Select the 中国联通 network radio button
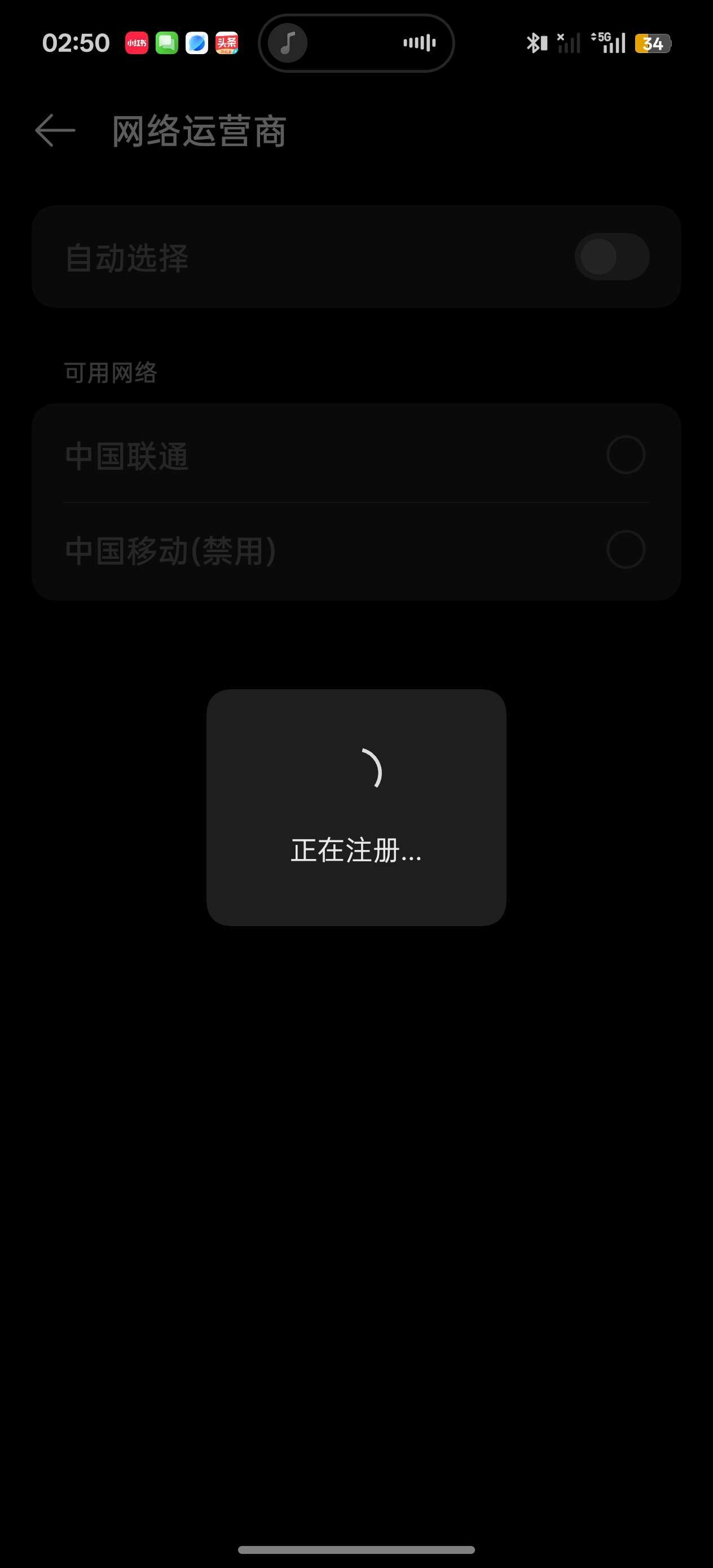 [x=626, y=454]
